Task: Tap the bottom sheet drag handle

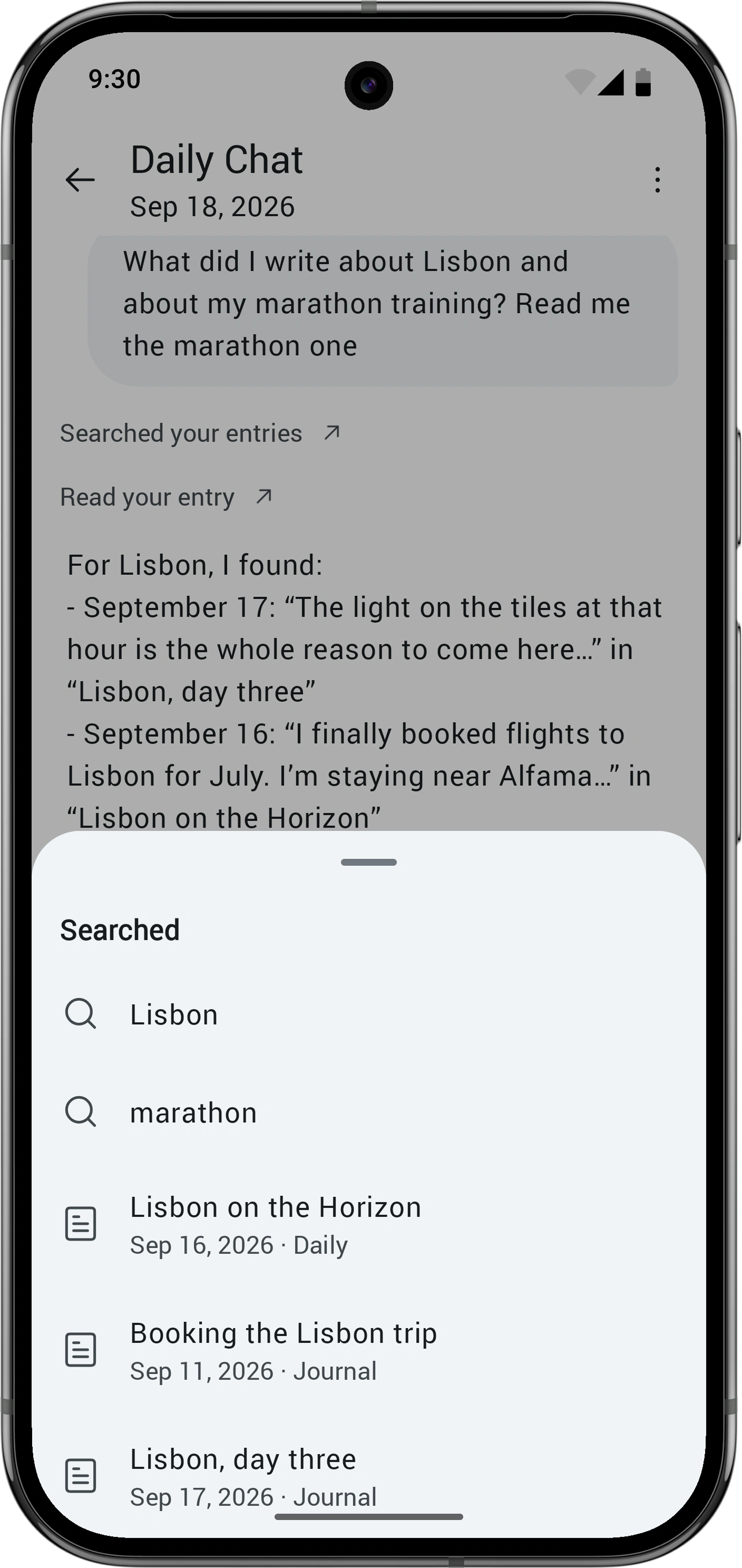Action: coord(368,863)
